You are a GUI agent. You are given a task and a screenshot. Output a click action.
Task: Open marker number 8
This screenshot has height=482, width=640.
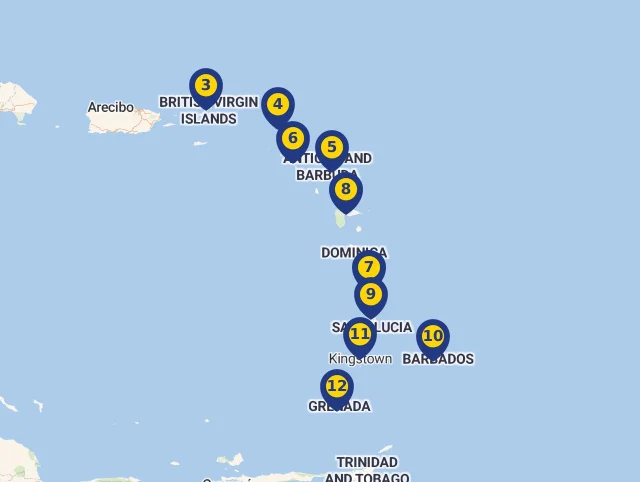pos(346,189)
